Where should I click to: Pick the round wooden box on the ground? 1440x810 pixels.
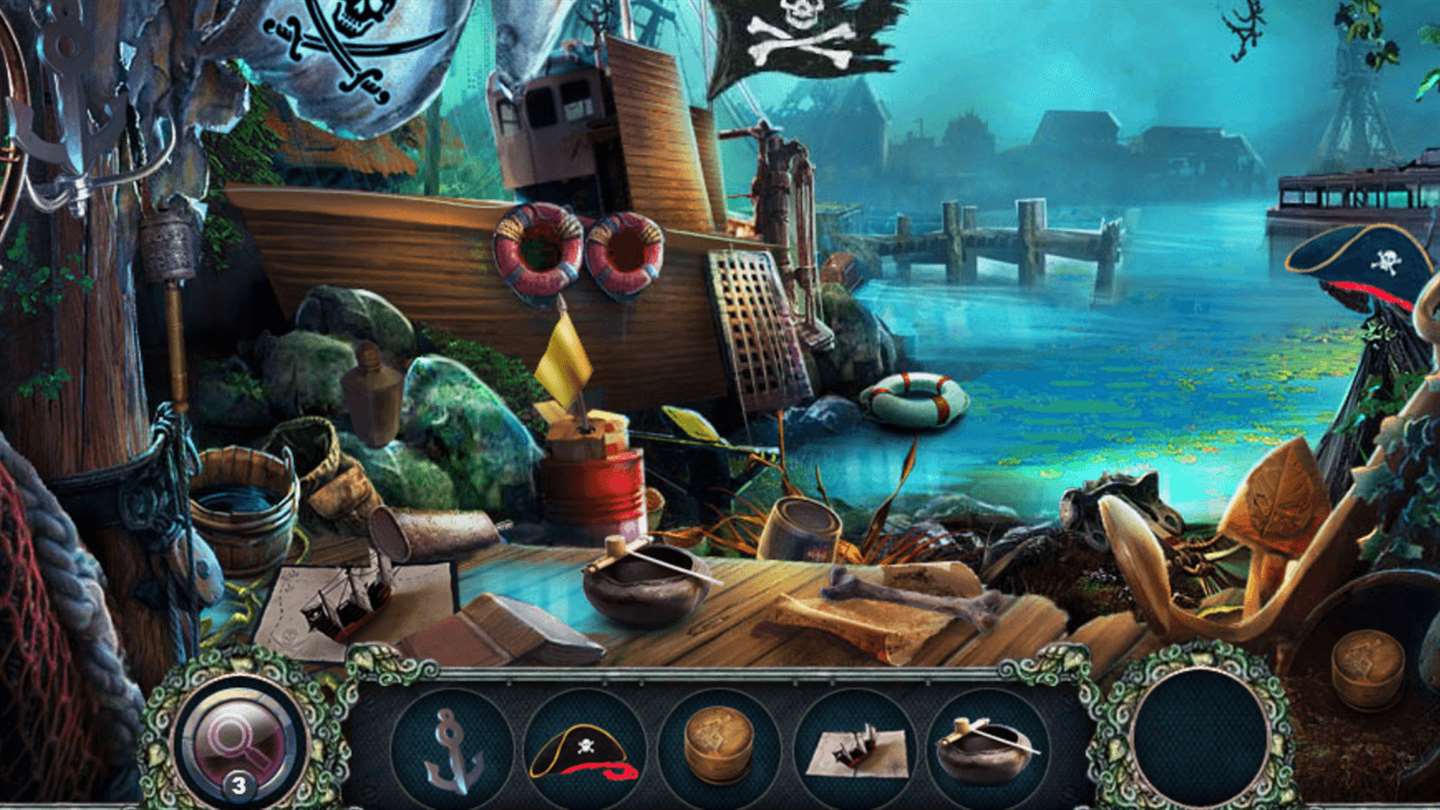1367,668
